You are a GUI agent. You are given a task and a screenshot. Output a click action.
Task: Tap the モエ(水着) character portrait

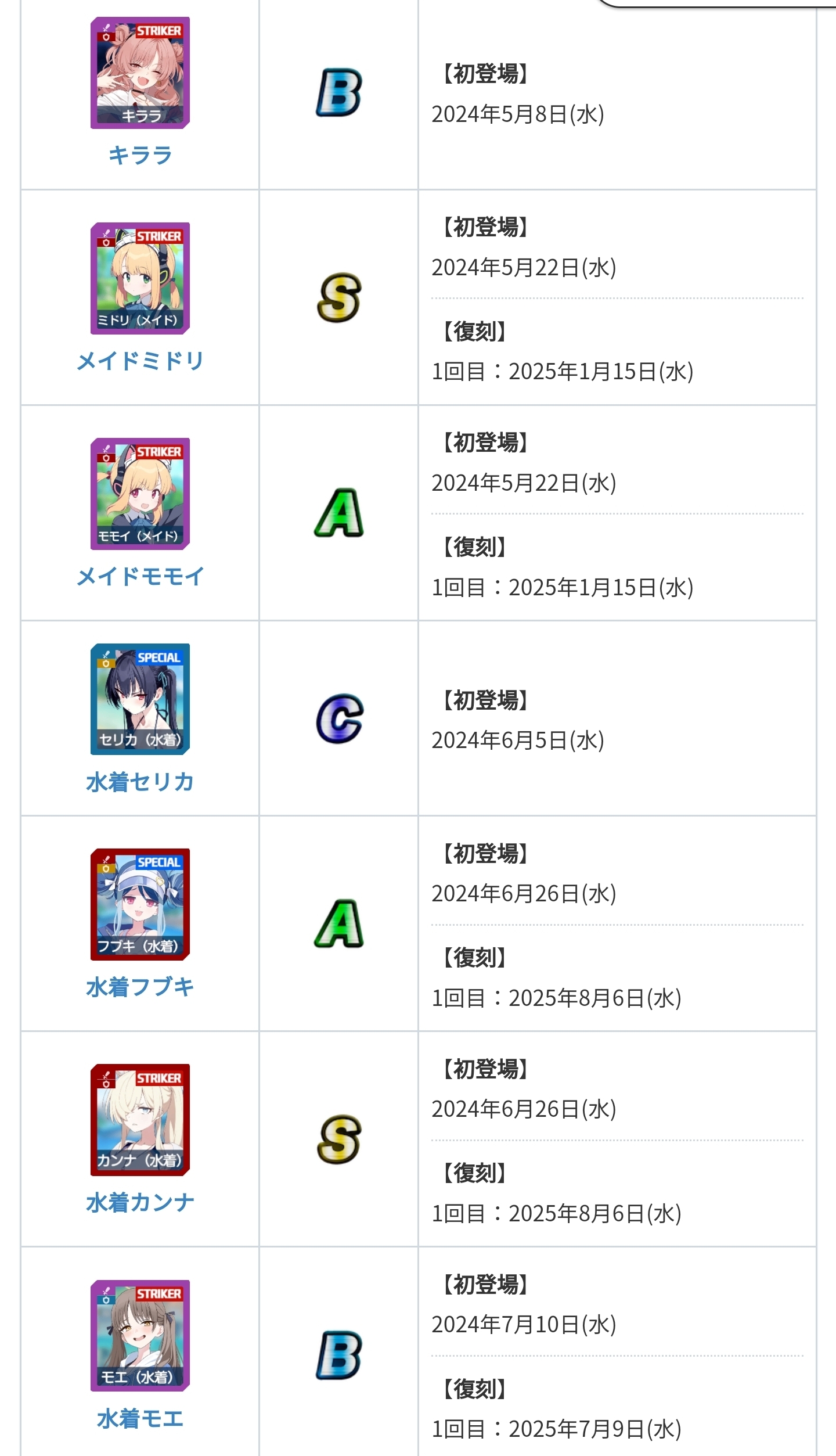pyautogui.click(x=140, y=1336)
